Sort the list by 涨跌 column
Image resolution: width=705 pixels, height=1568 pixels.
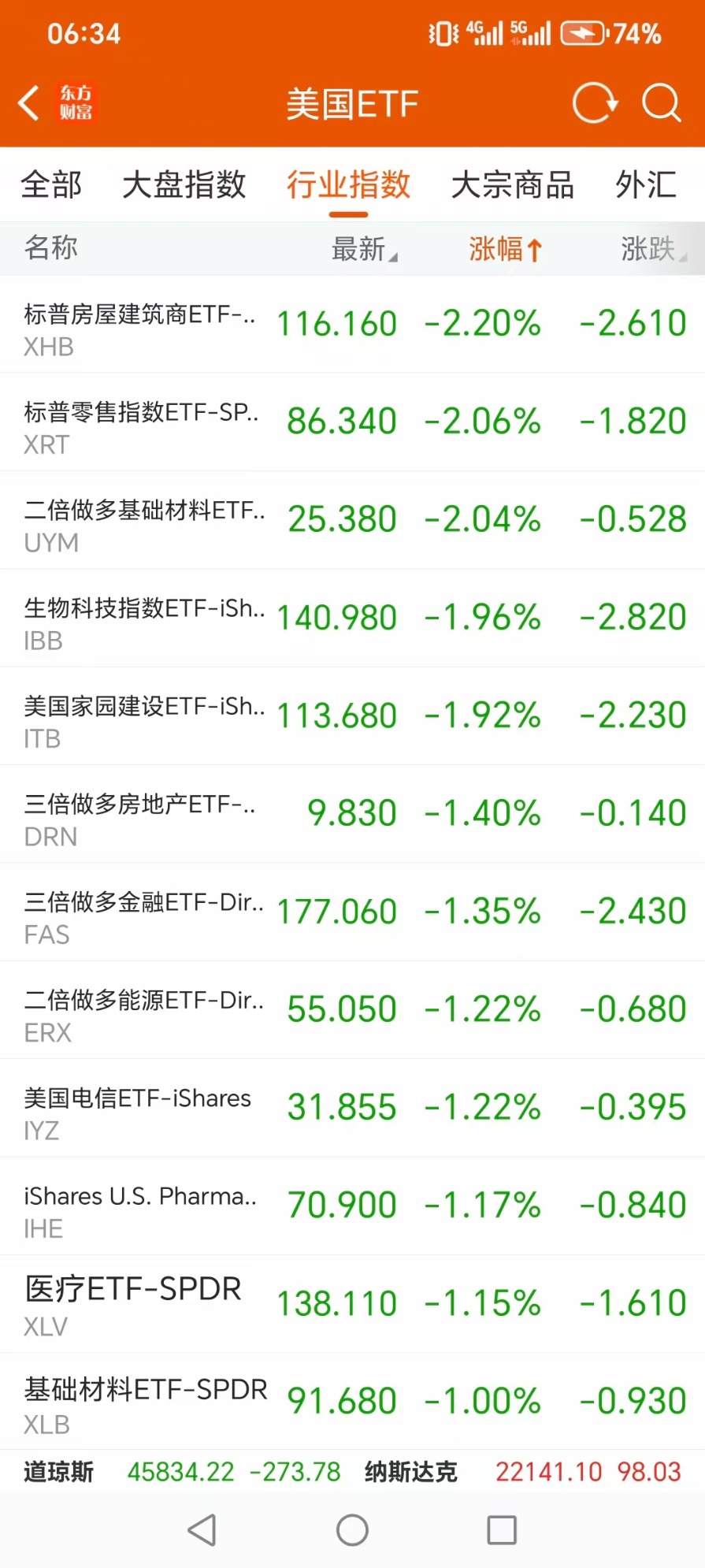point(653,249)
